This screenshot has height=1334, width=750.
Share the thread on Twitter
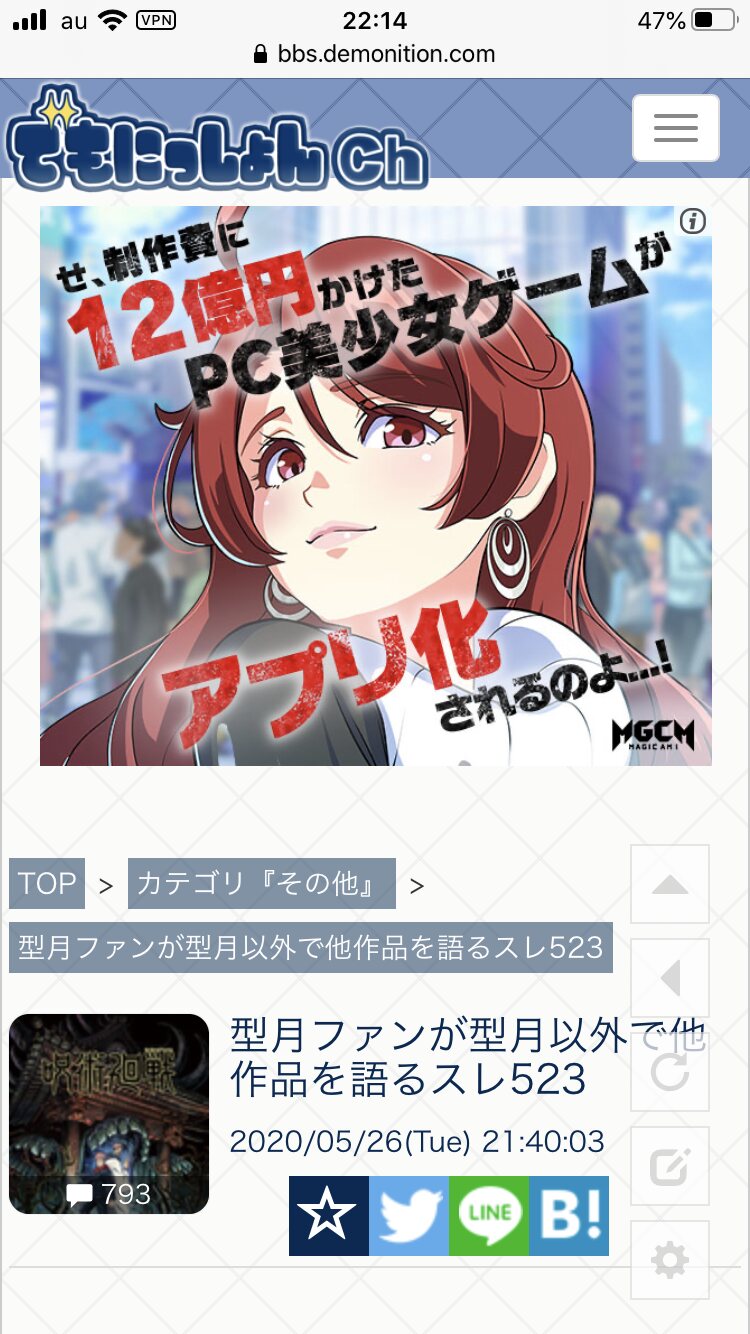pos(408,1216)
